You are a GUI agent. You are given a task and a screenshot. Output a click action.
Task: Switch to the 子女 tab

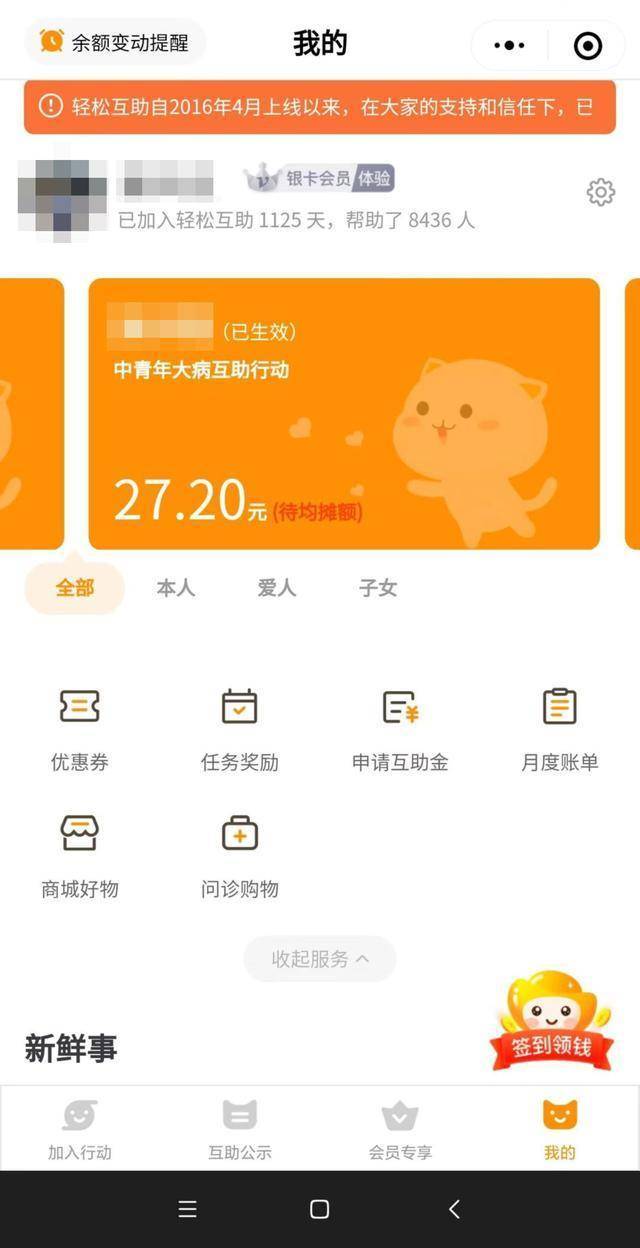378,588
